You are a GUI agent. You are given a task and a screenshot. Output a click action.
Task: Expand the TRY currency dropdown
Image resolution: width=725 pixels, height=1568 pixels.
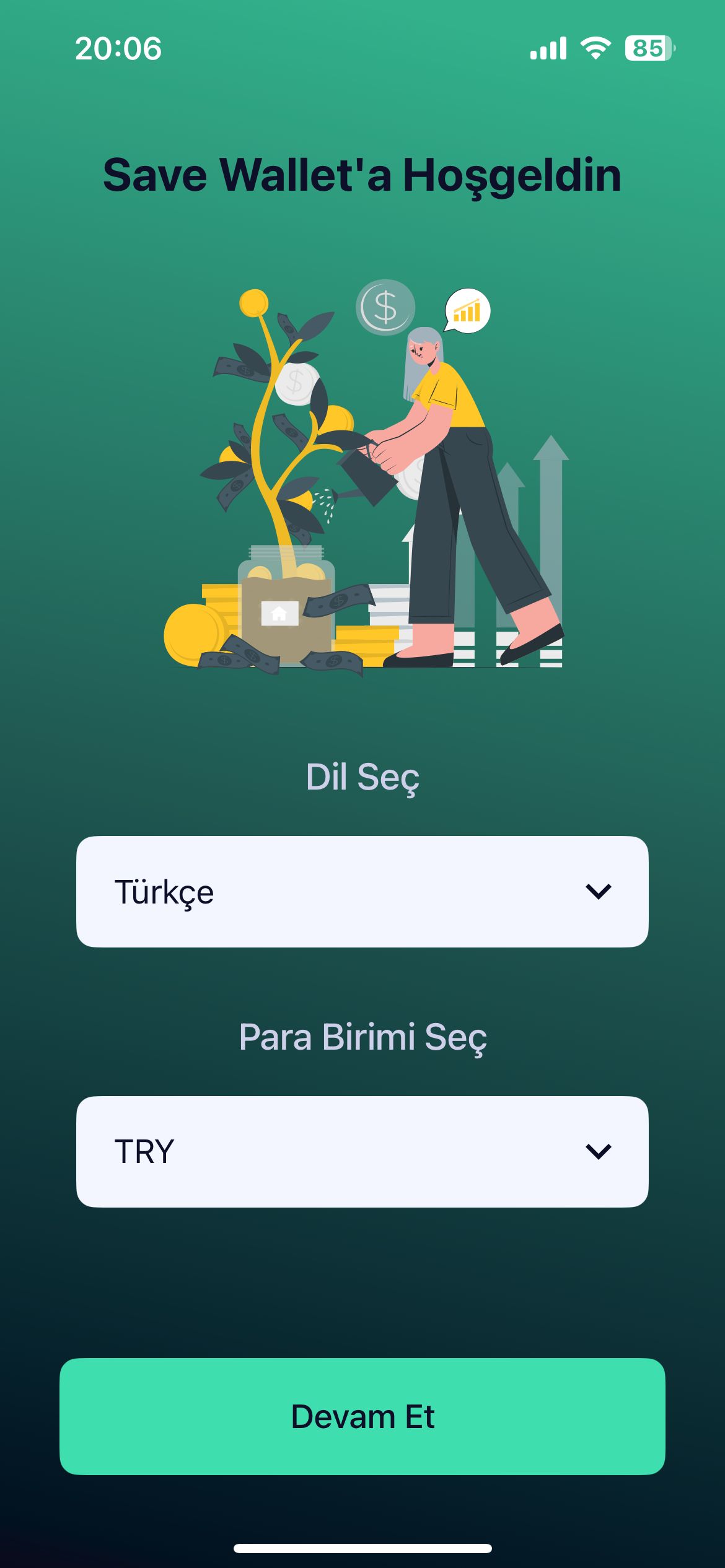[x=362, y=1152]
